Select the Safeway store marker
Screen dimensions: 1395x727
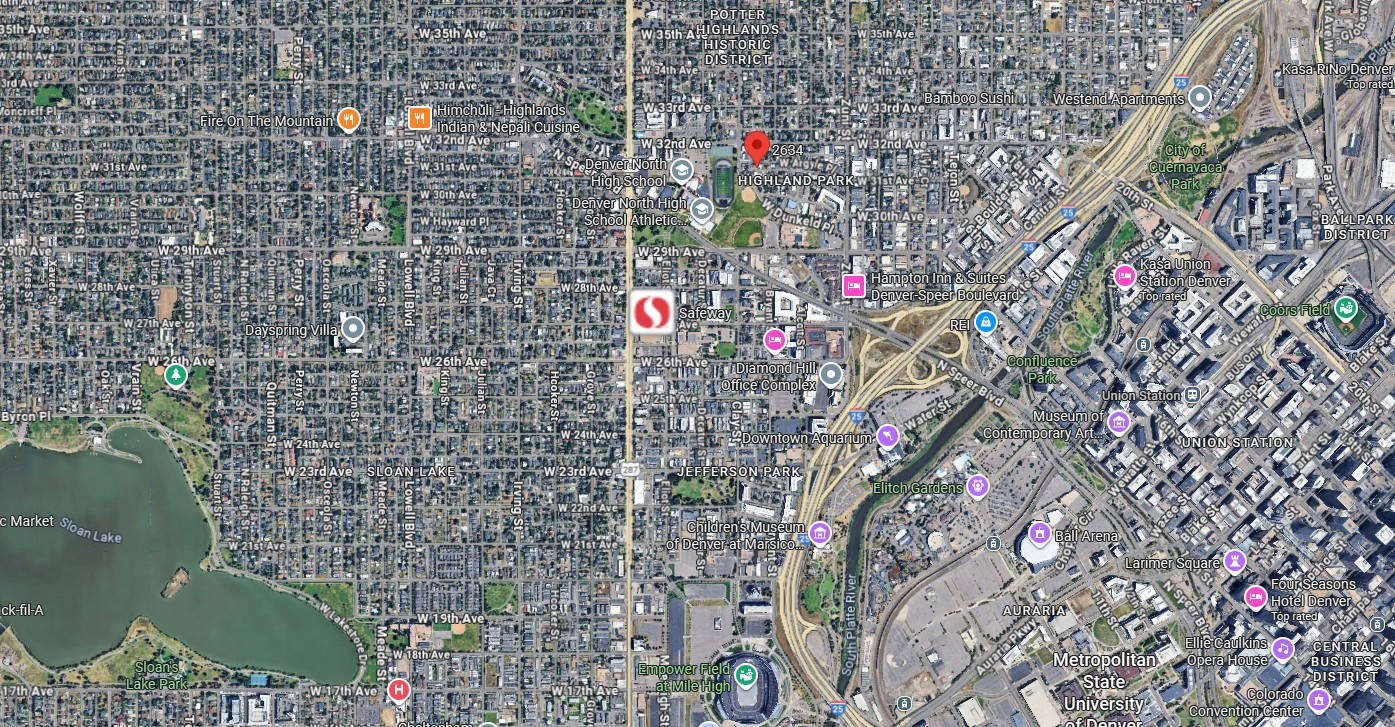[652, 313]
